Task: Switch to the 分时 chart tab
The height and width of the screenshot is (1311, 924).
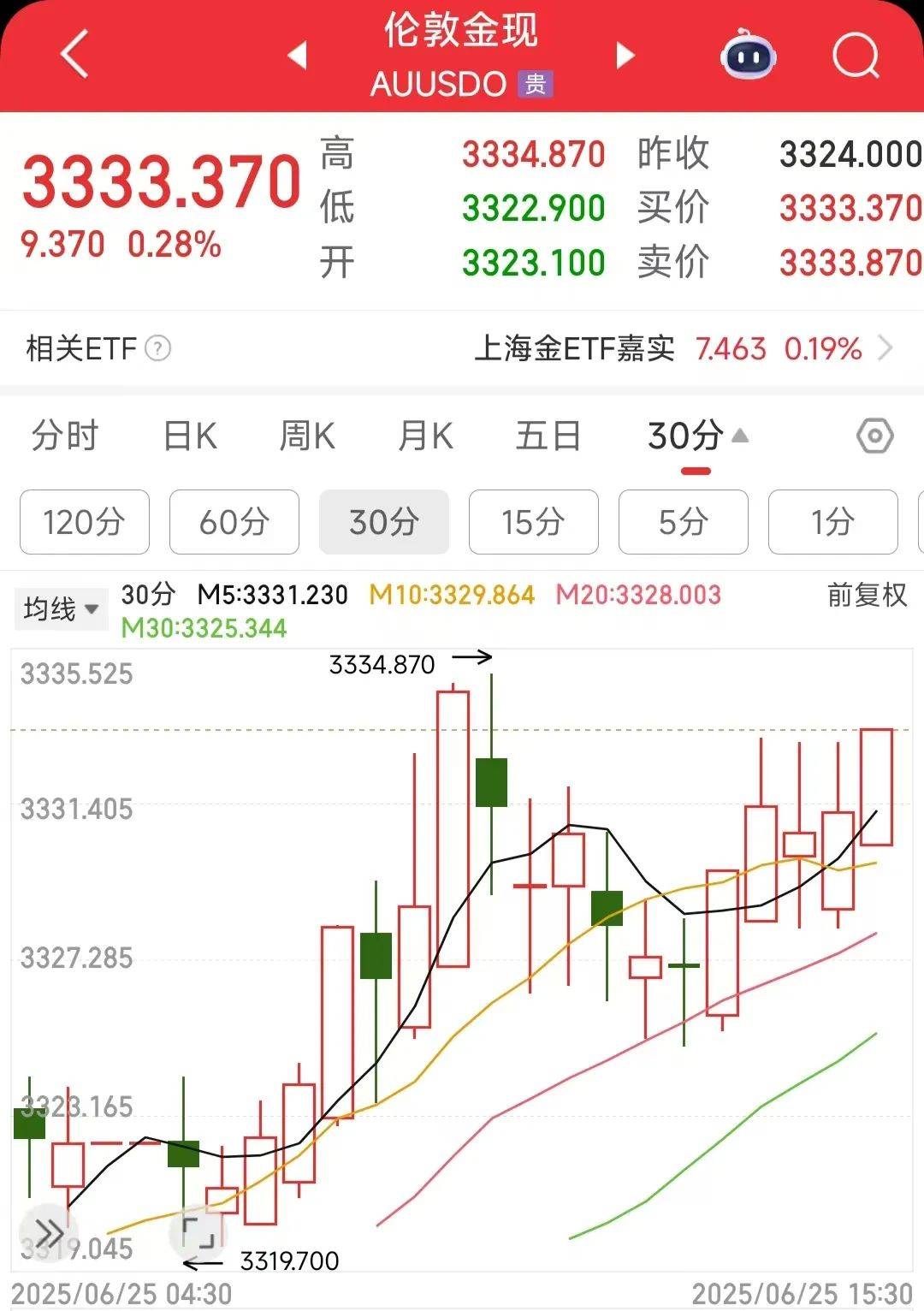Action: tap(65, 436)
